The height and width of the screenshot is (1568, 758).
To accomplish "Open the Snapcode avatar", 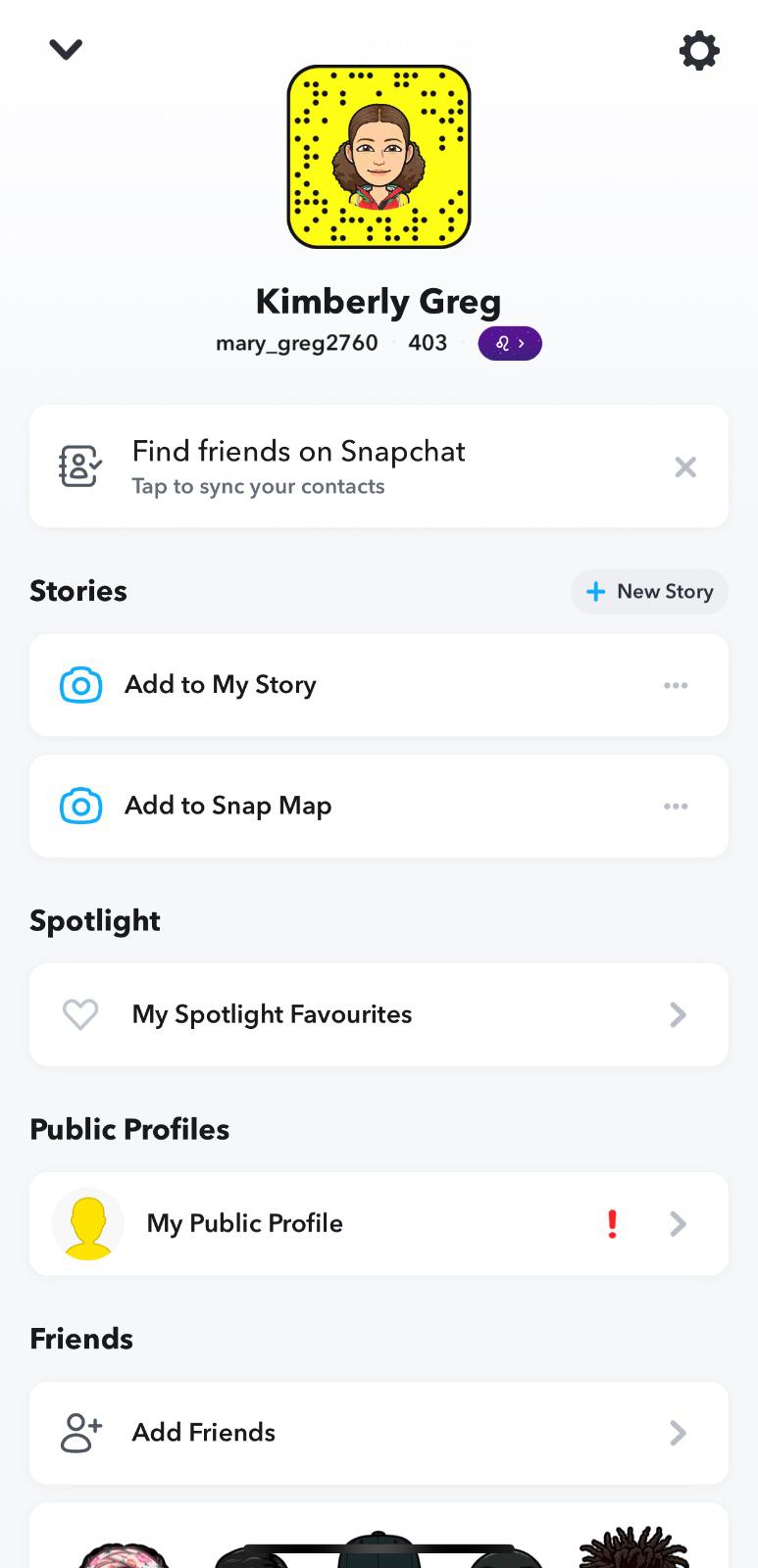I will point(379,157).
